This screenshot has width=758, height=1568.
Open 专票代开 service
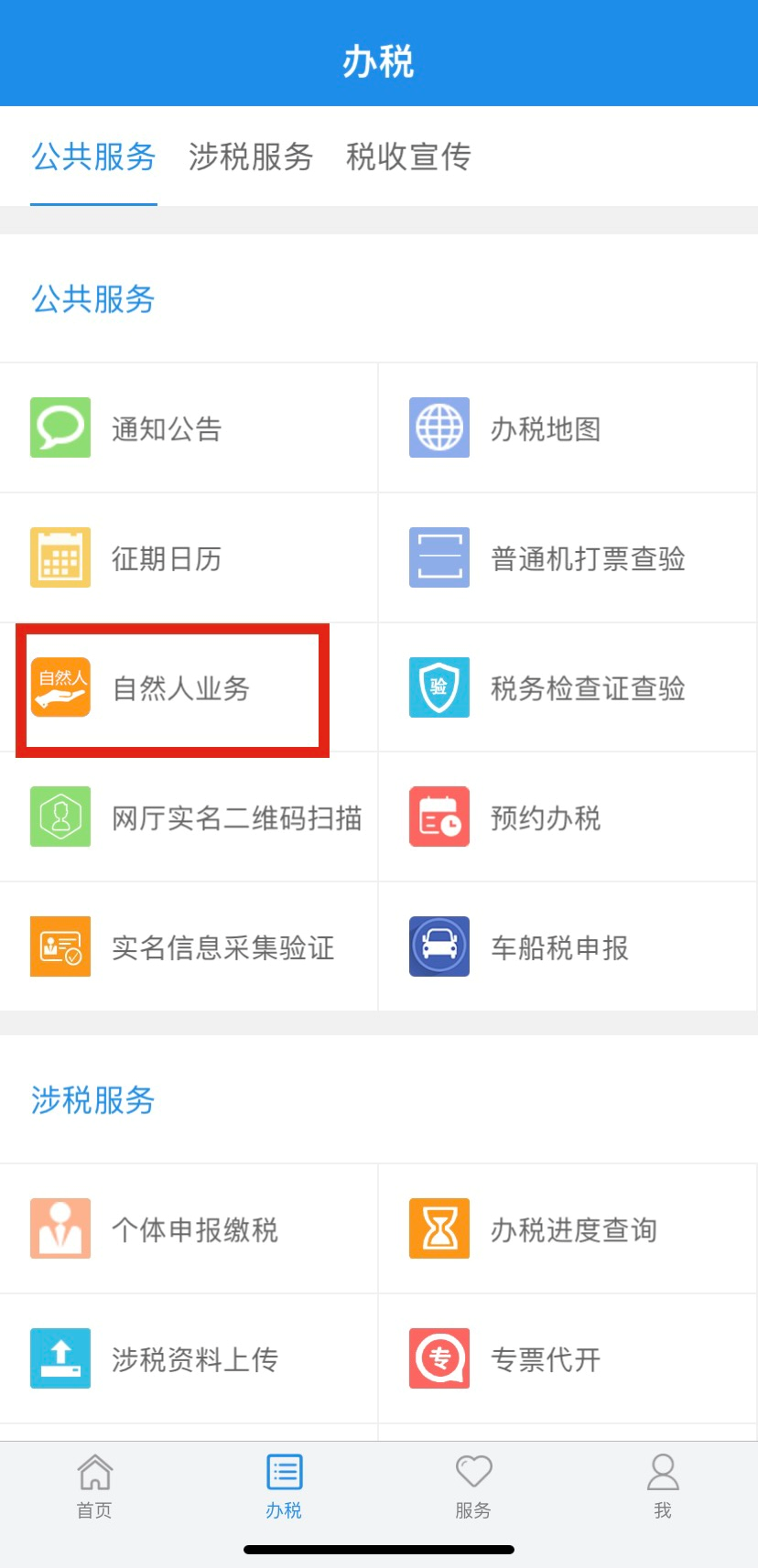click(x=568, y=1359)
